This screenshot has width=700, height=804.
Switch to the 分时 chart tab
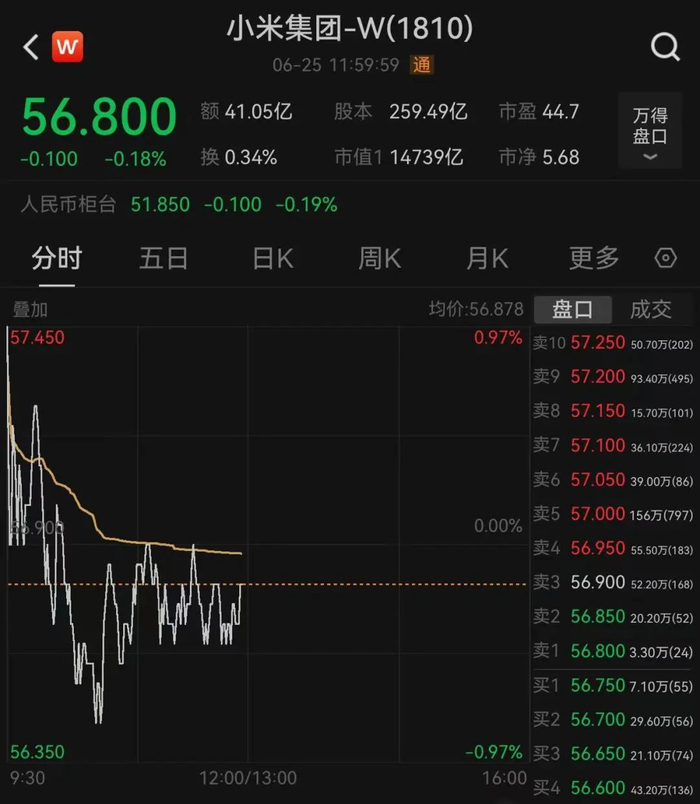pos(56,258)
